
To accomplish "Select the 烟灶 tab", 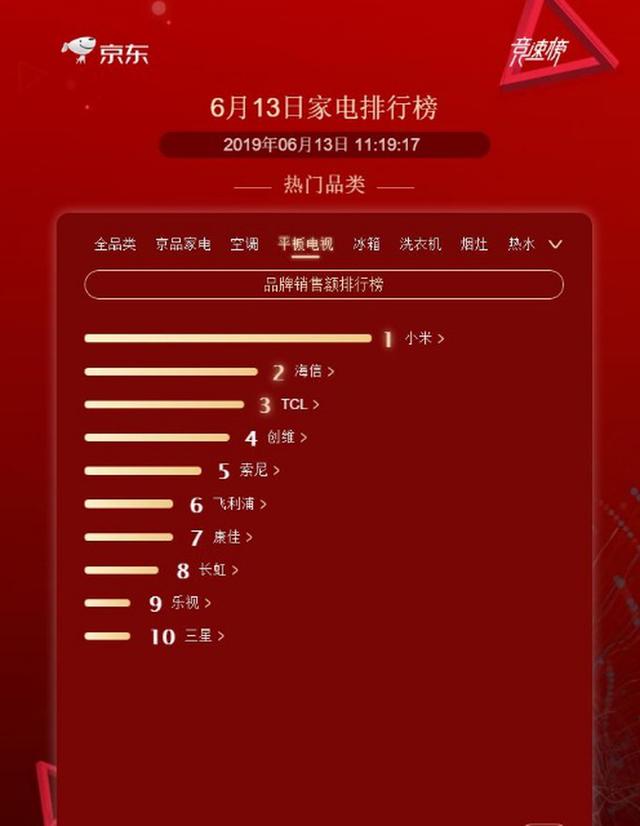I will coord(474,244).
